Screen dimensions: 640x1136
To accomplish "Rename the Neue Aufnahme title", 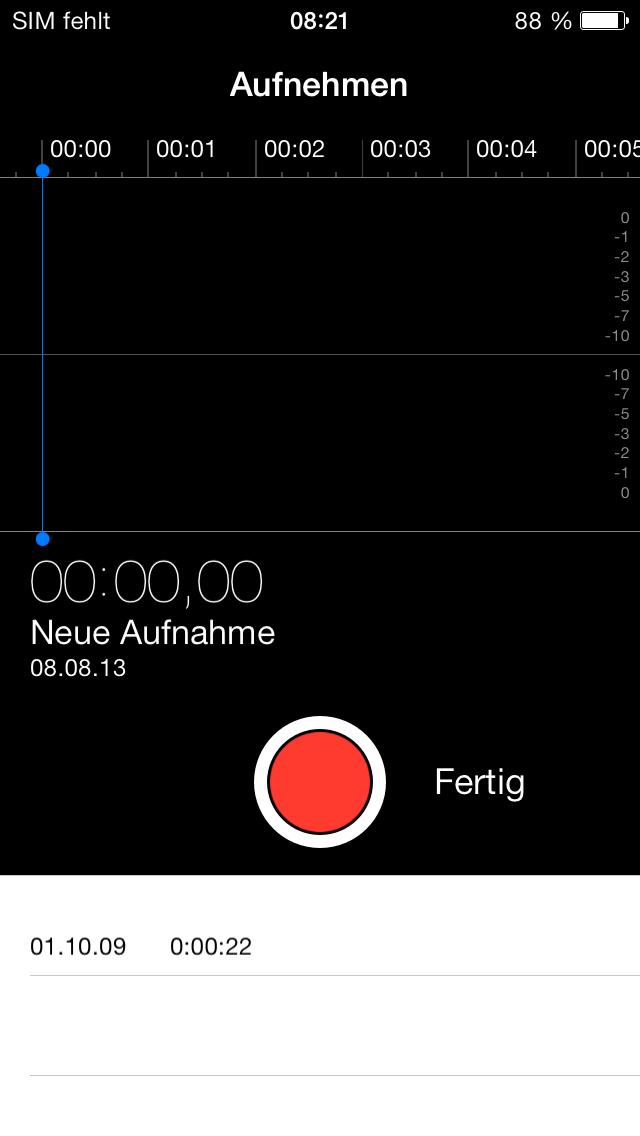I will 153,632.
